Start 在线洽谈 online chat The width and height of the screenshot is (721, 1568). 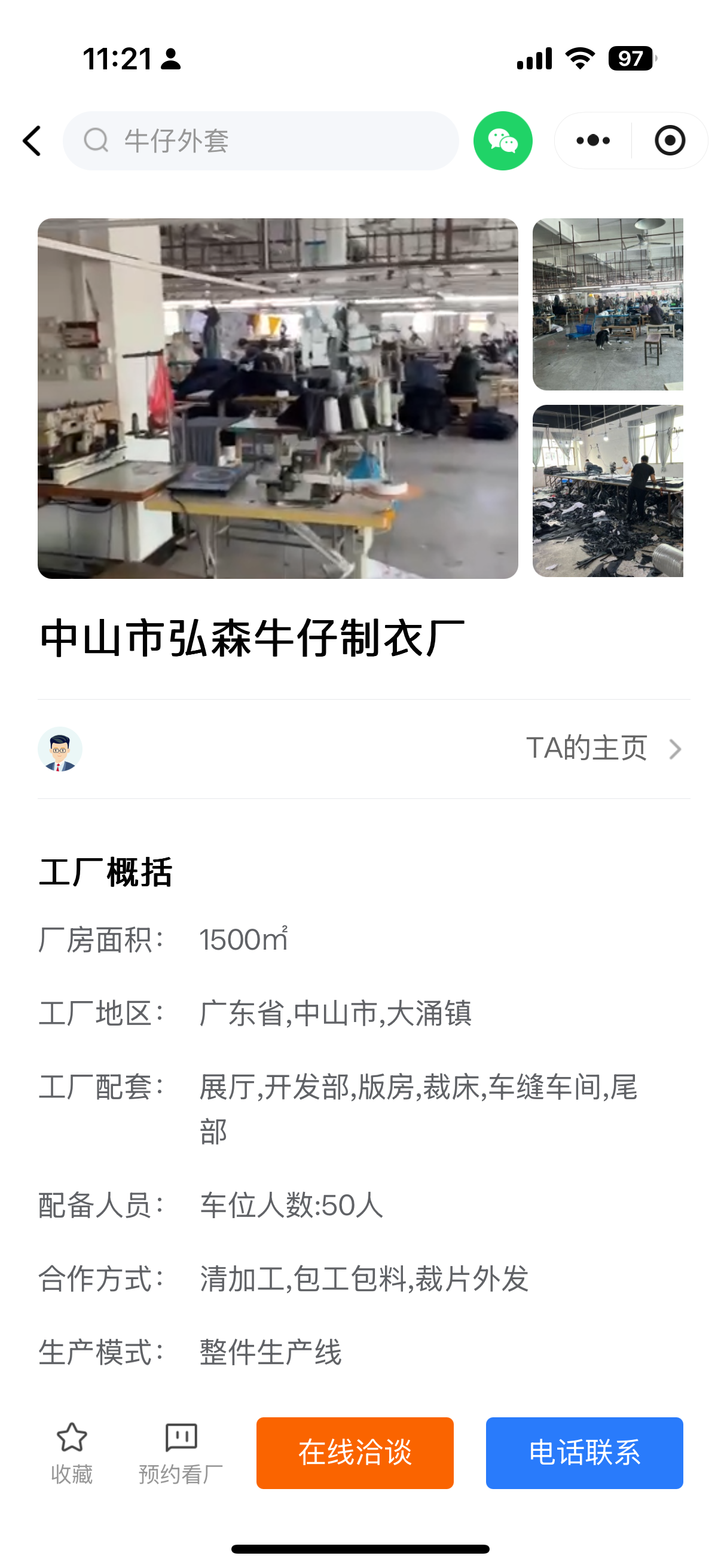coord(355,1453)
